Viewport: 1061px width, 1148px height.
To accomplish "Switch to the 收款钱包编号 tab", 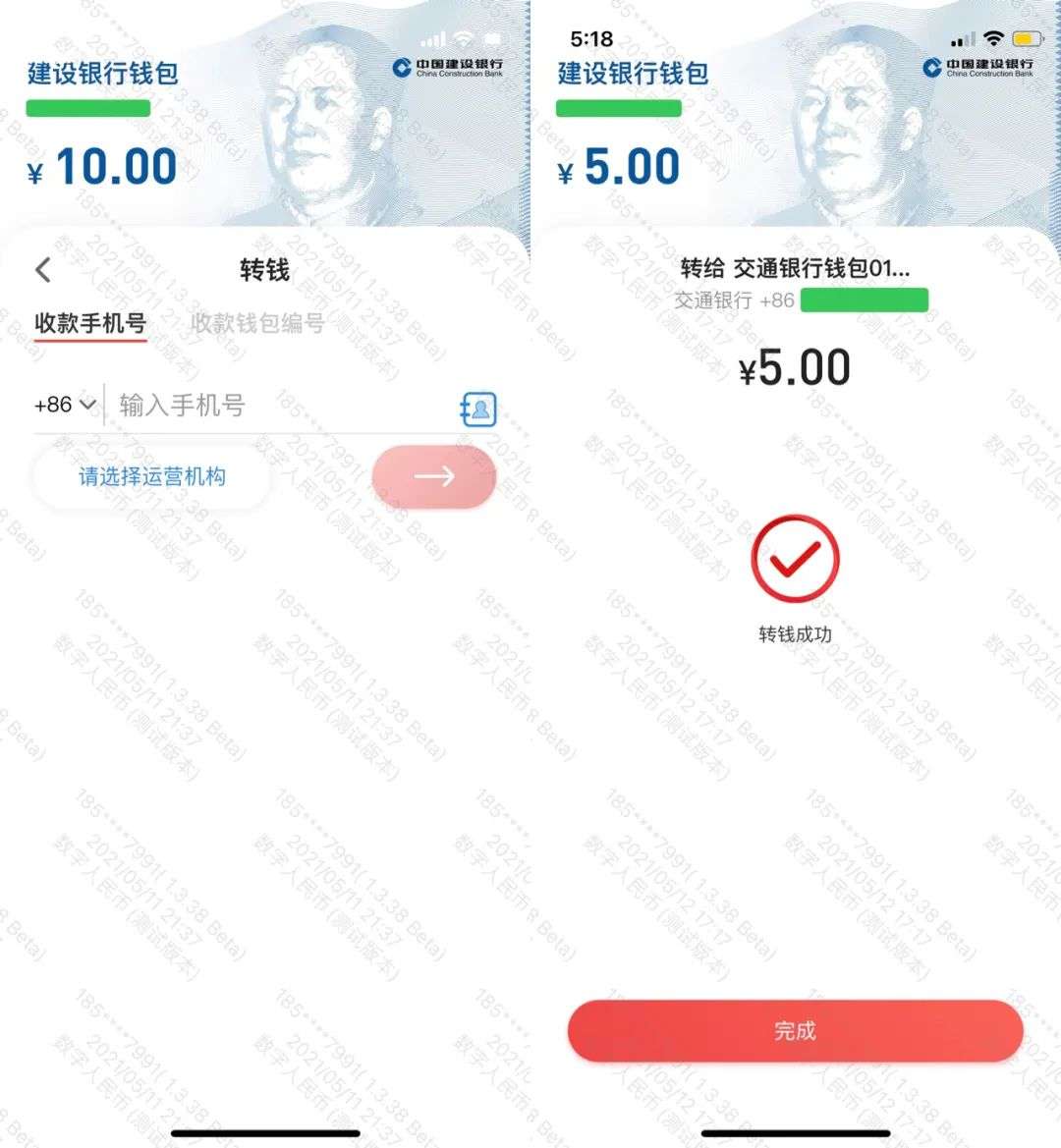I will tap(257, 323).
